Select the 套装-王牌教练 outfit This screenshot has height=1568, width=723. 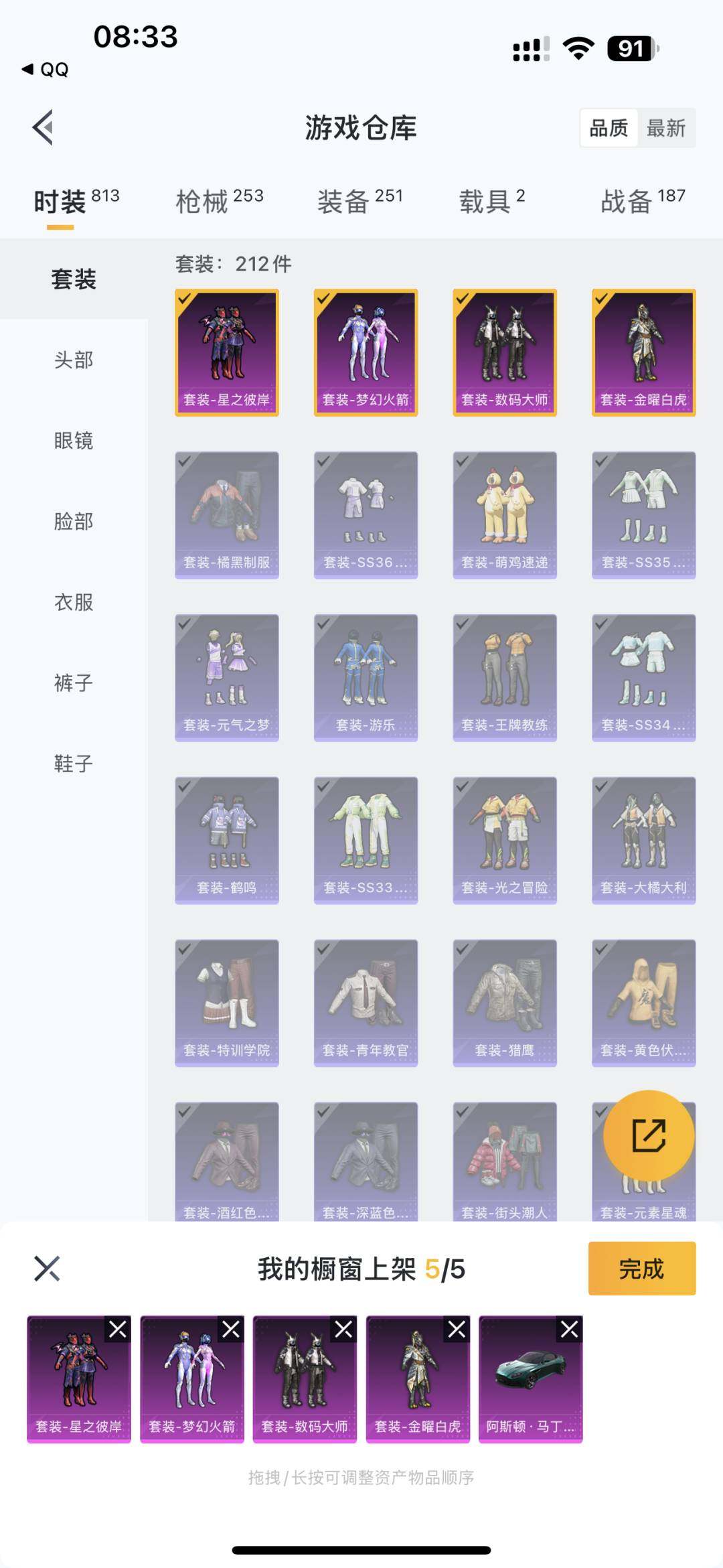pyautogui.click(x=505, y=677)
